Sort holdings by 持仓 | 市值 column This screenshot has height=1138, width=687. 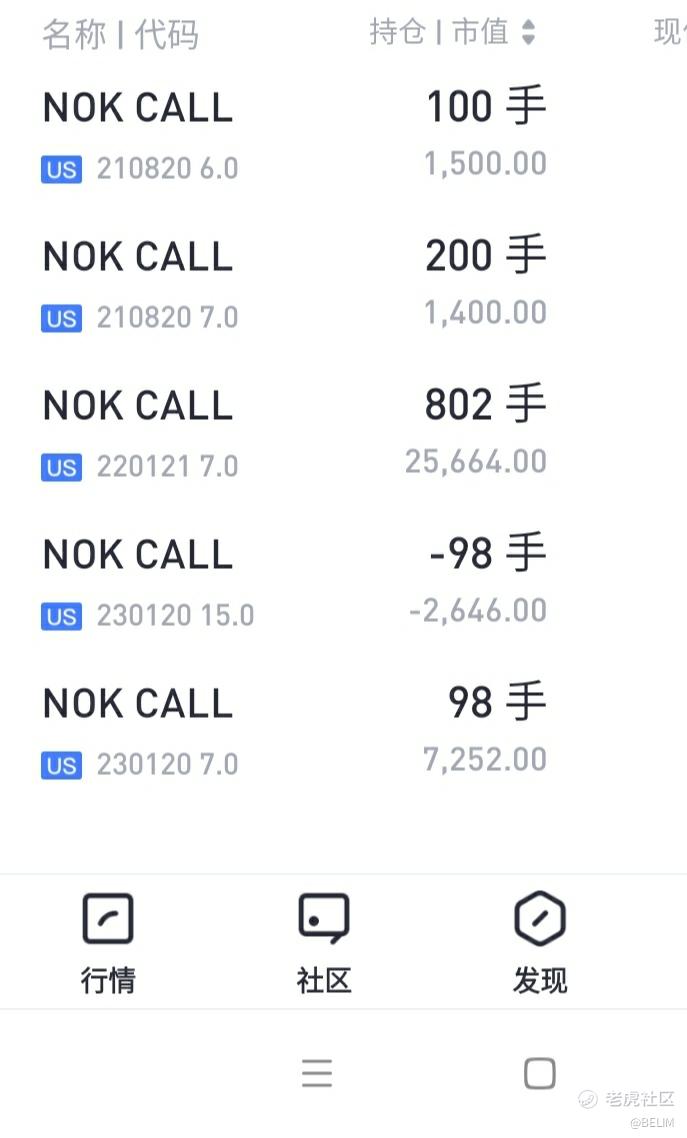[453, 32]
